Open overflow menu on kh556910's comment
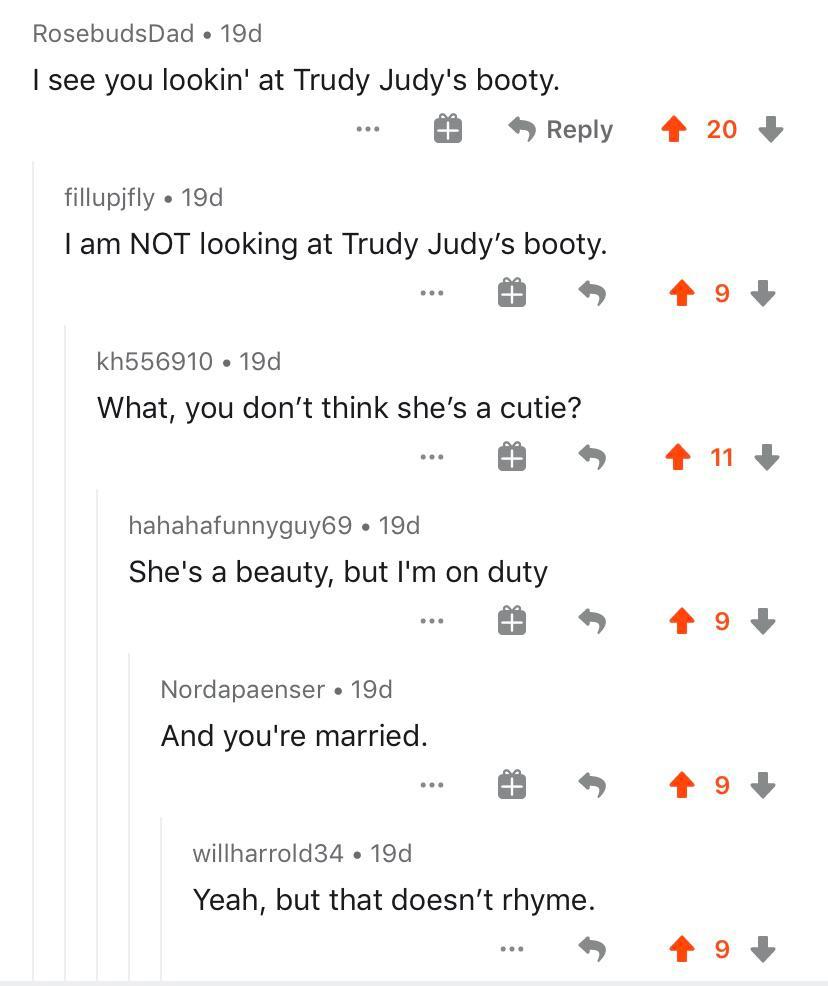828x986 pixels. tap(431, 458)
